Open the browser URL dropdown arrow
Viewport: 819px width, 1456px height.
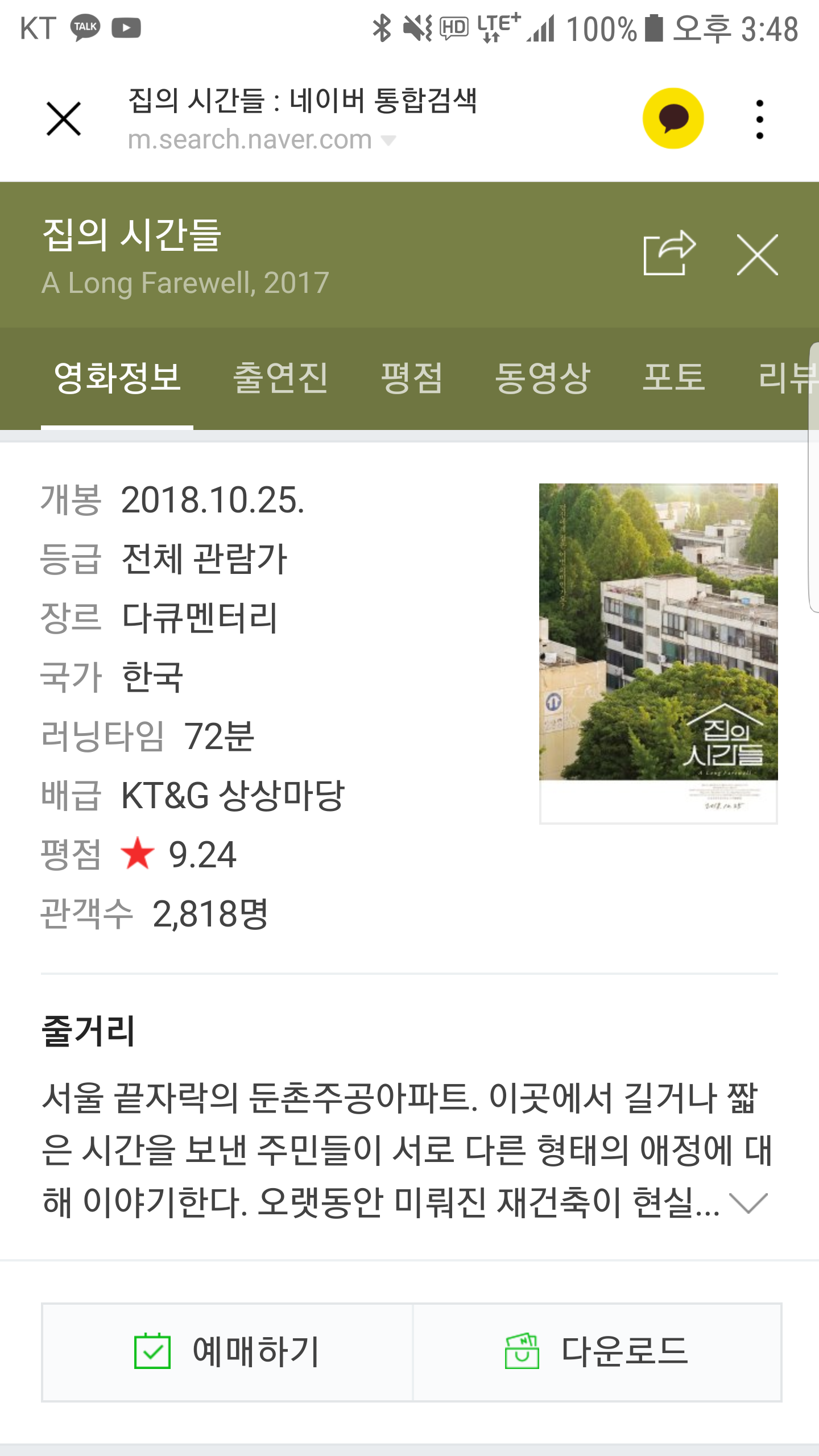coord(388,140)
